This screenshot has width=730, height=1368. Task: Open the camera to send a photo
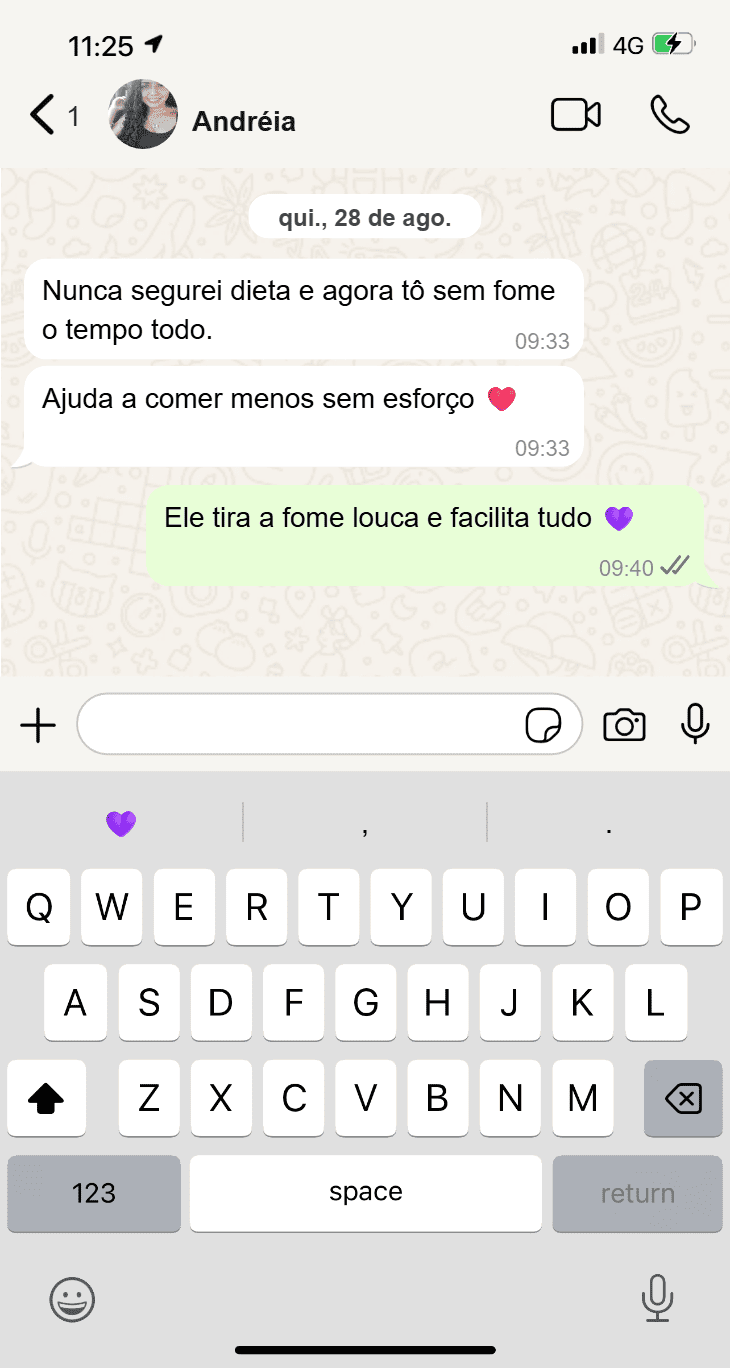tap(624, 725)
